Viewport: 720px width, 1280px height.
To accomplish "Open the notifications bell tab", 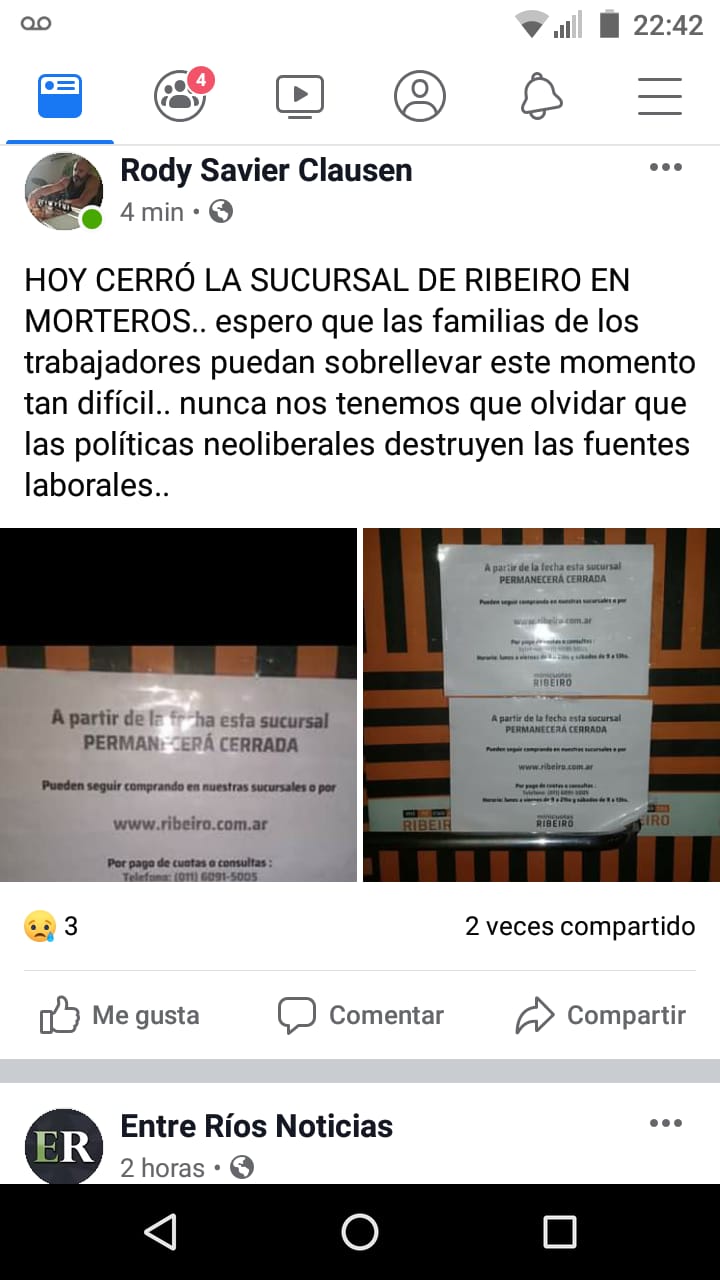I will pos(541,97).
